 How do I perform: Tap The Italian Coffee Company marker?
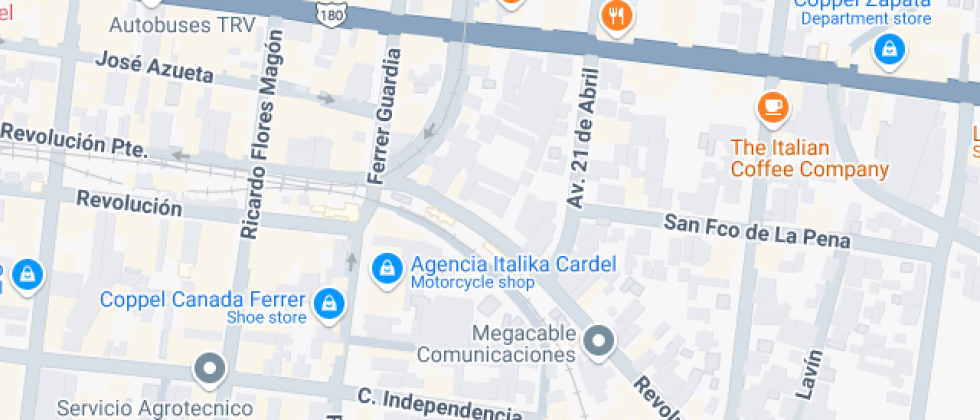(772, 106)
